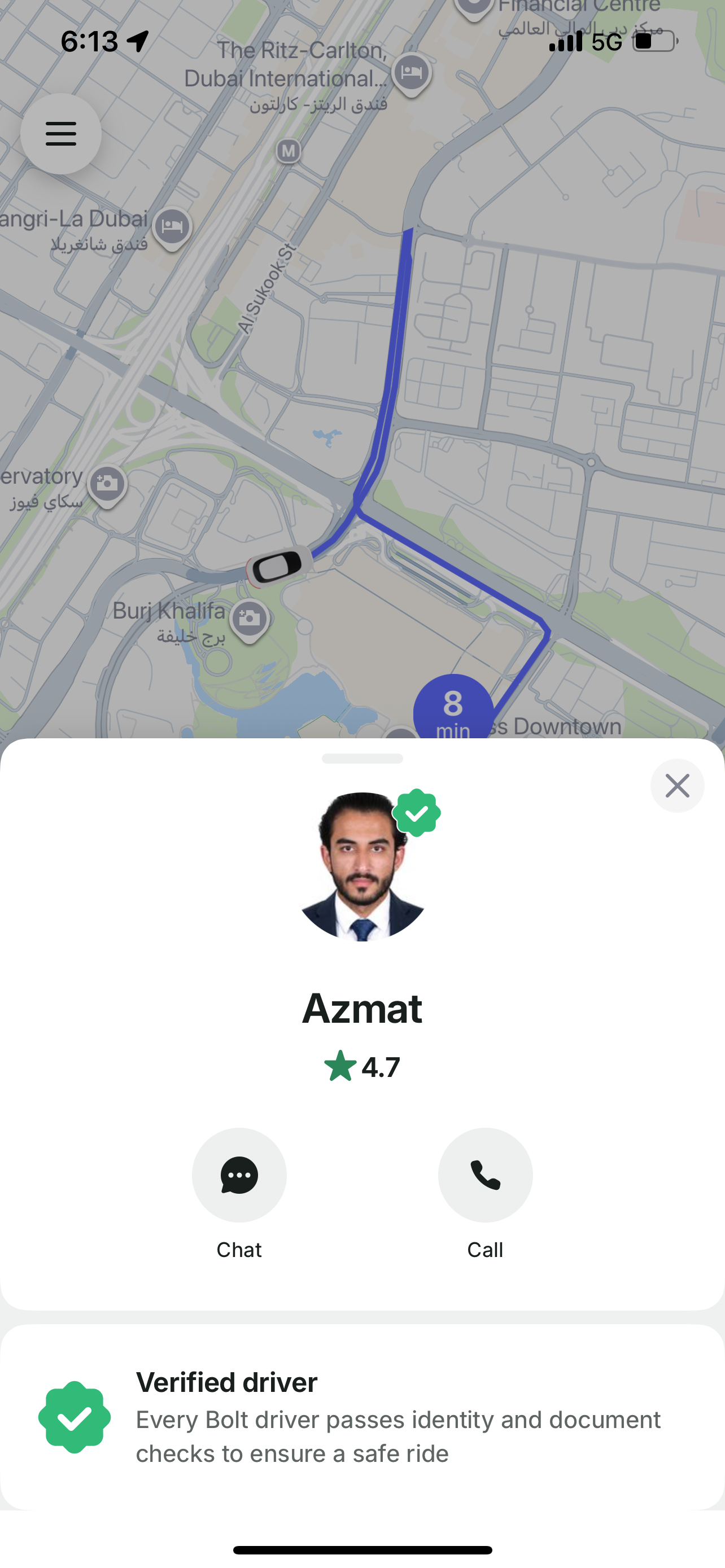Screen dimensions: 725x1568
Task: Open the hamburger menu
Action: (x=61, y=134)
